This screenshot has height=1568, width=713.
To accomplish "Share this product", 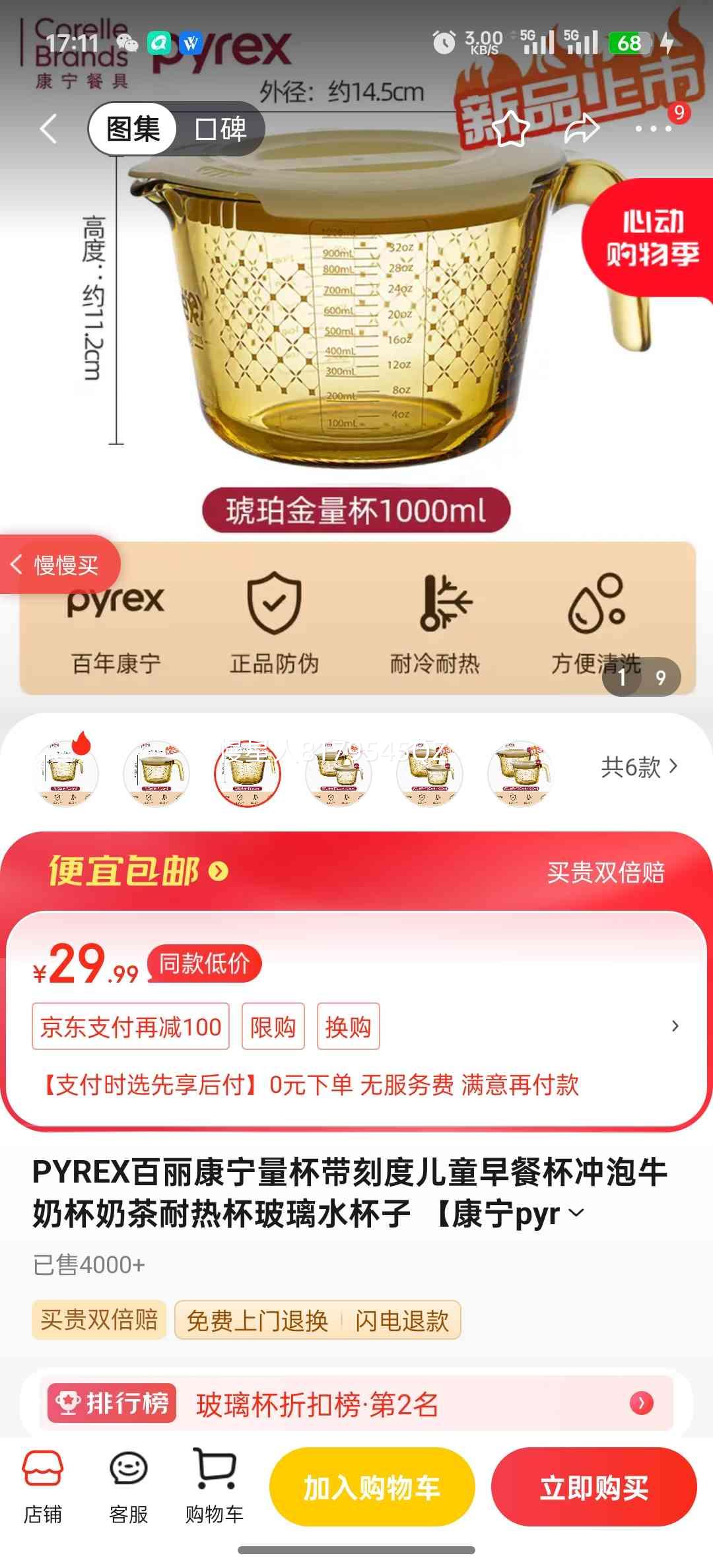I will pos(582,129).
